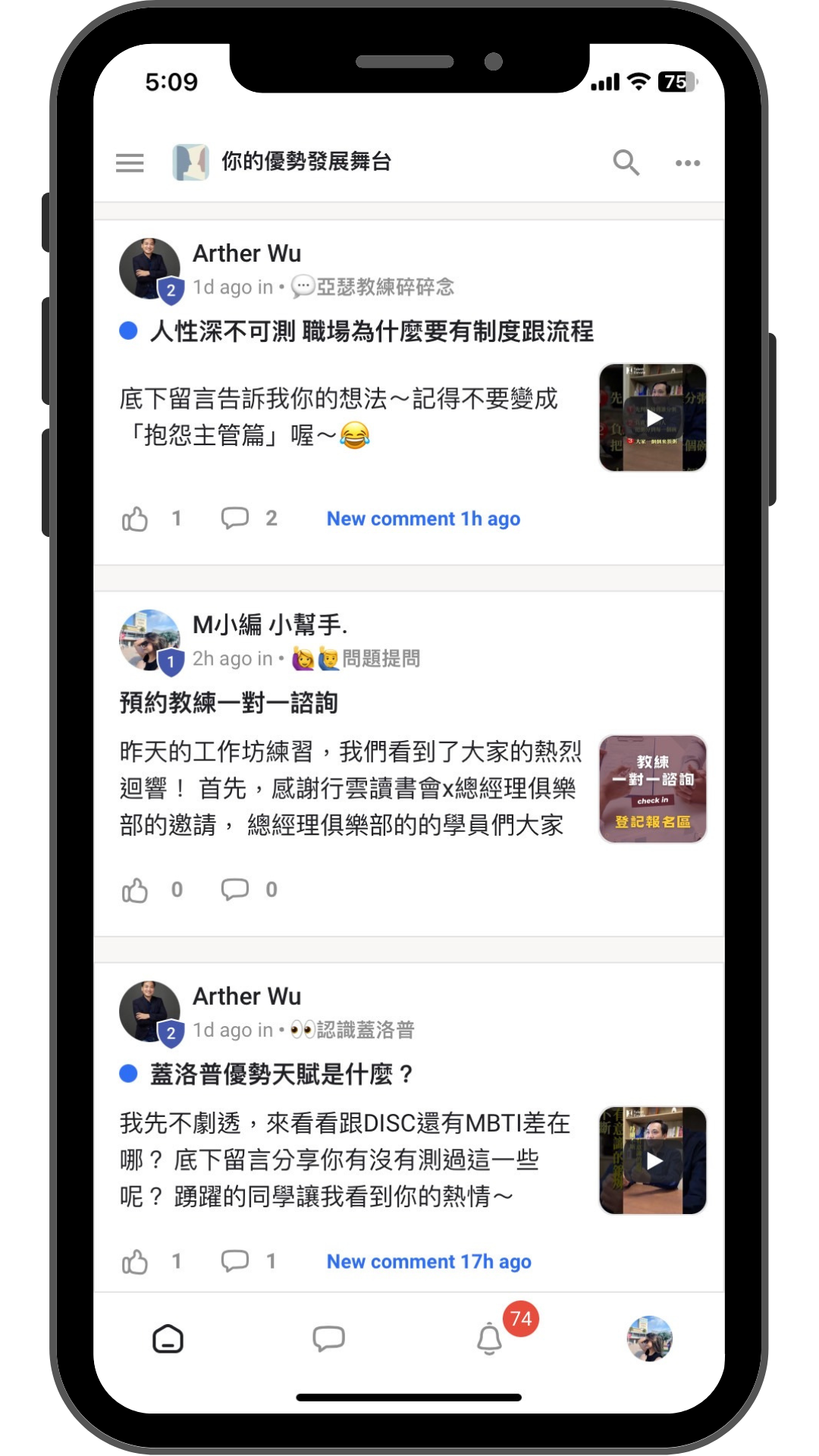Switch to the chat messages tab
819x1456 pixels.
pos(328,1339)
